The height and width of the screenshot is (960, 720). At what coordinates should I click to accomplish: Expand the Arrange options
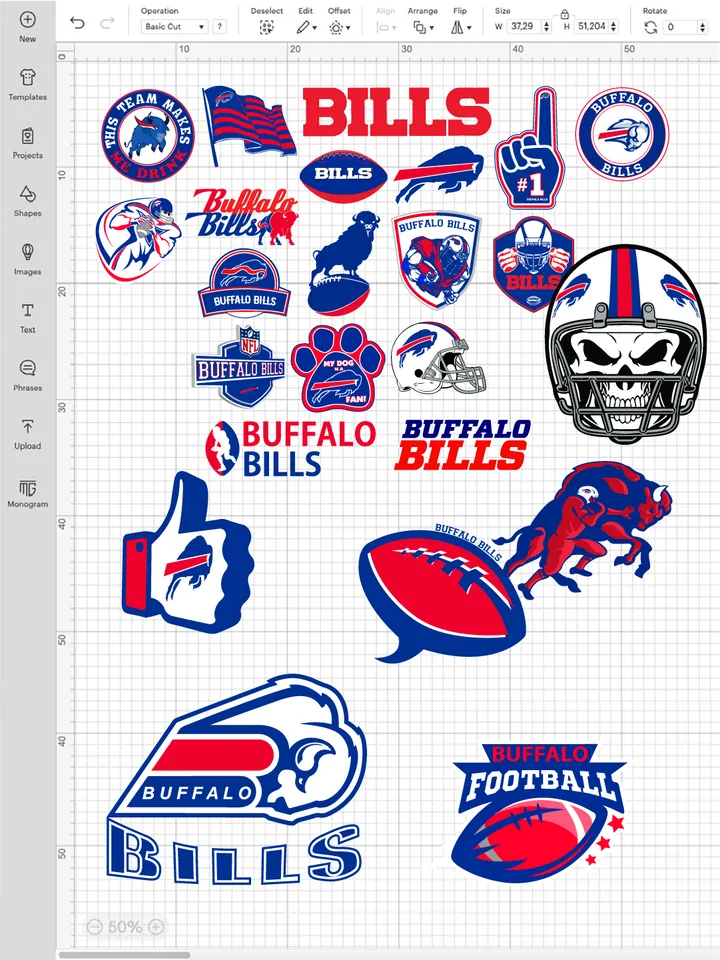coord(423,28)
